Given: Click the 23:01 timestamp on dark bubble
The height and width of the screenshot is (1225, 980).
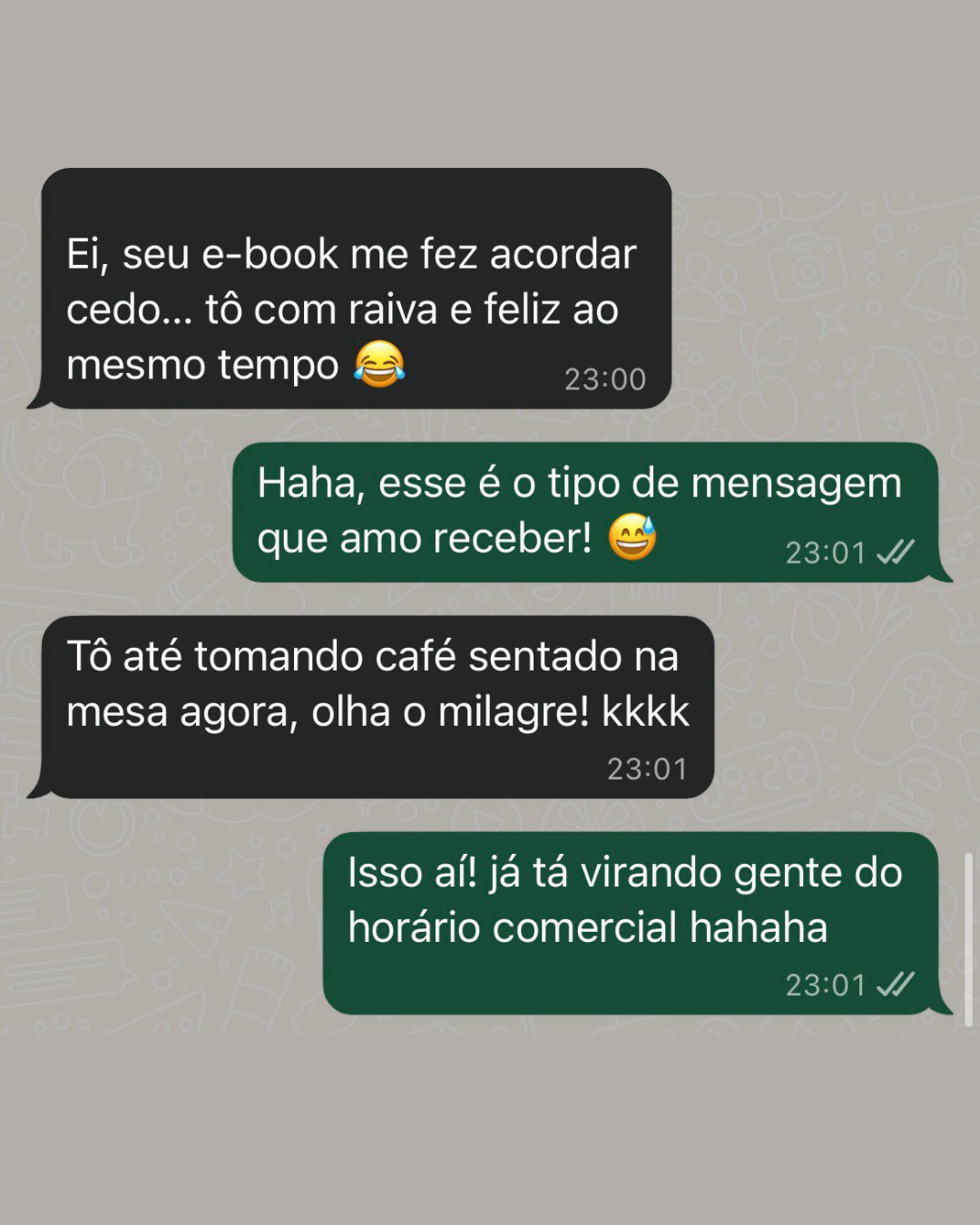Looking at the screenshot, I should pos(648,768).
